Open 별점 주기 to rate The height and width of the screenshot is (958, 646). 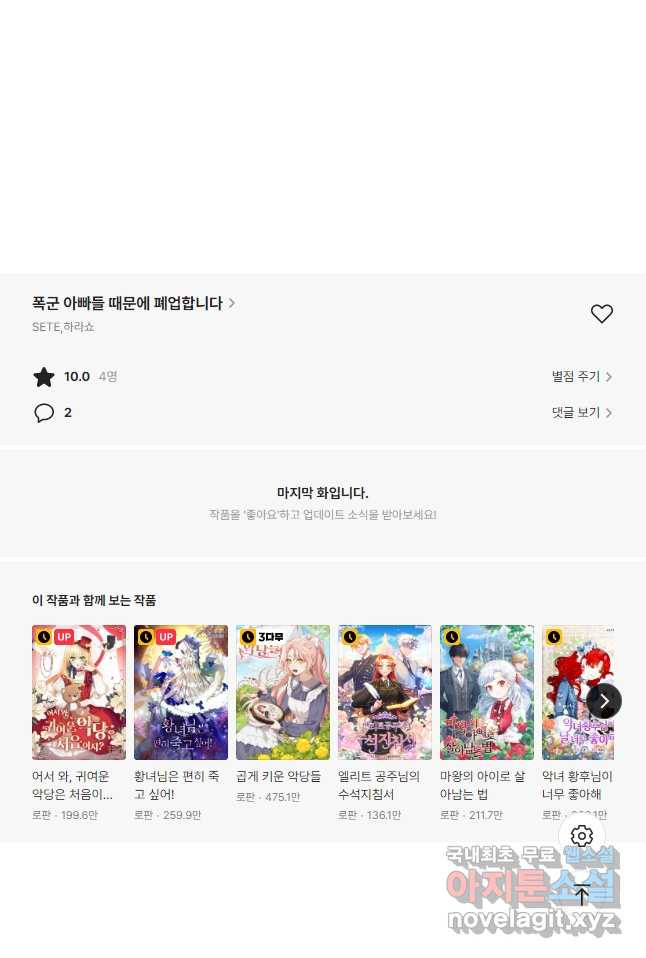coord(581,377)
